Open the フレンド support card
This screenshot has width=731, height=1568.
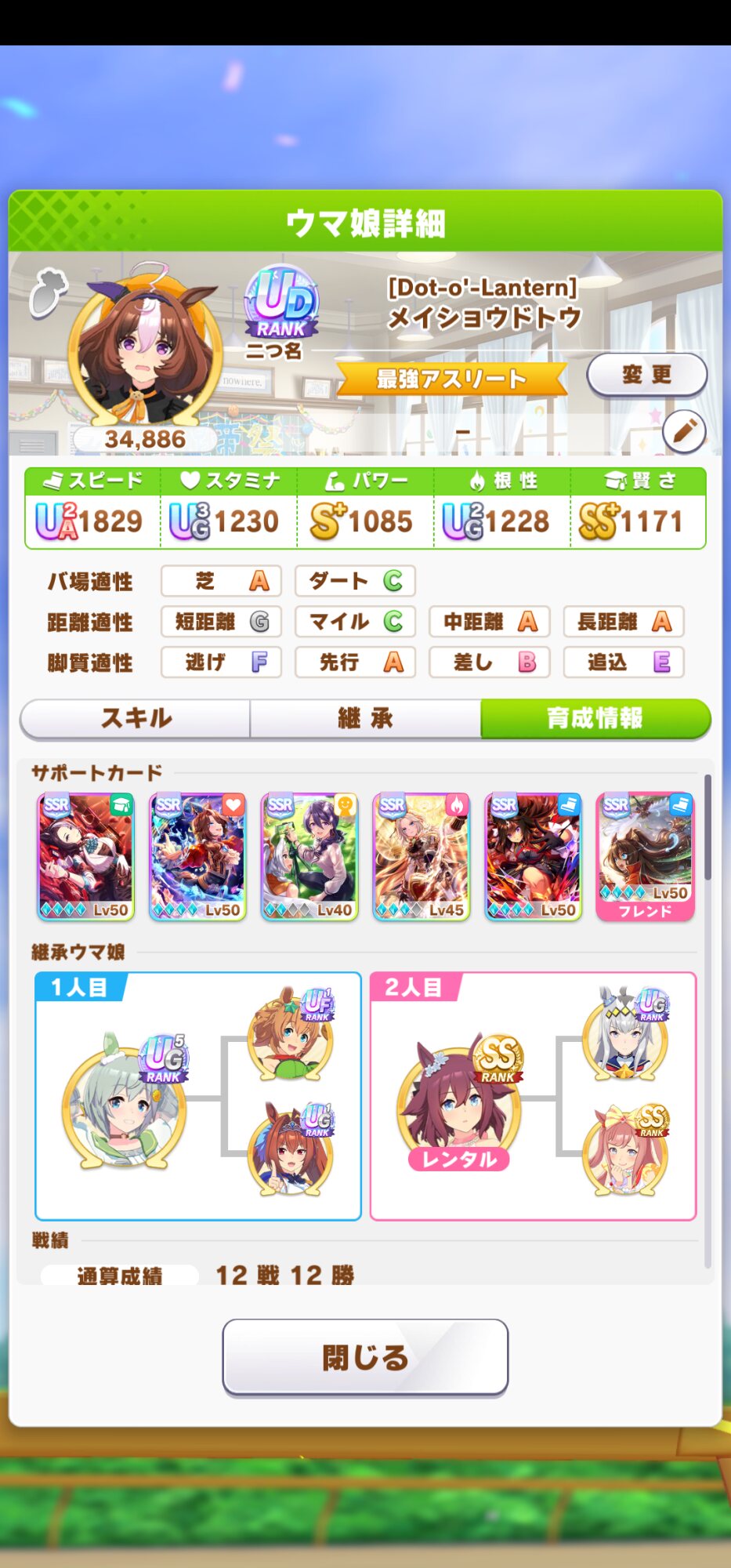646,856
